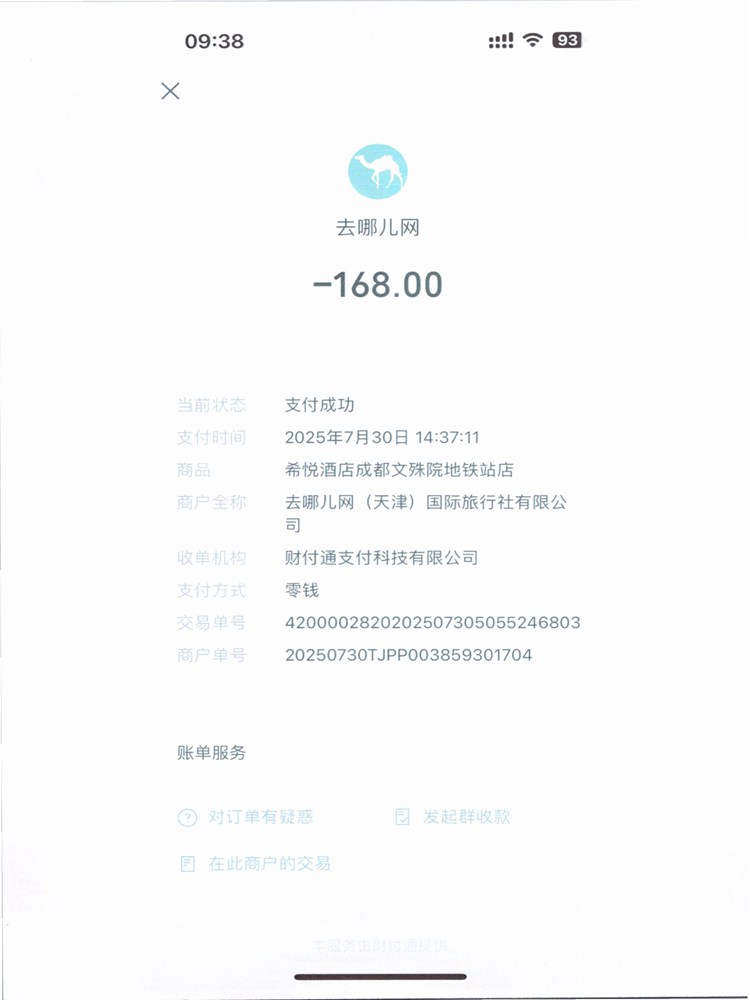Close the payment details page

(171, 91)
